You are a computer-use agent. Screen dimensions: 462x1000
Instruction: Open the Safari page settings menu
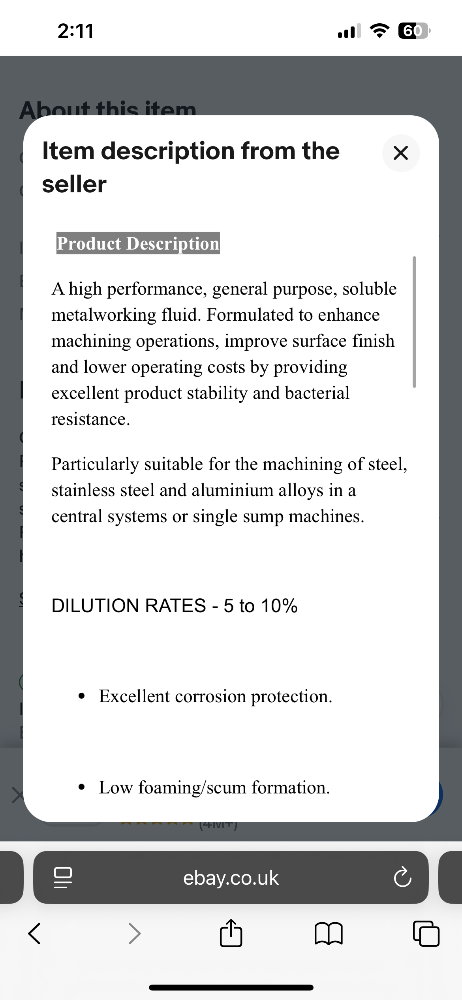click(63, 878)
